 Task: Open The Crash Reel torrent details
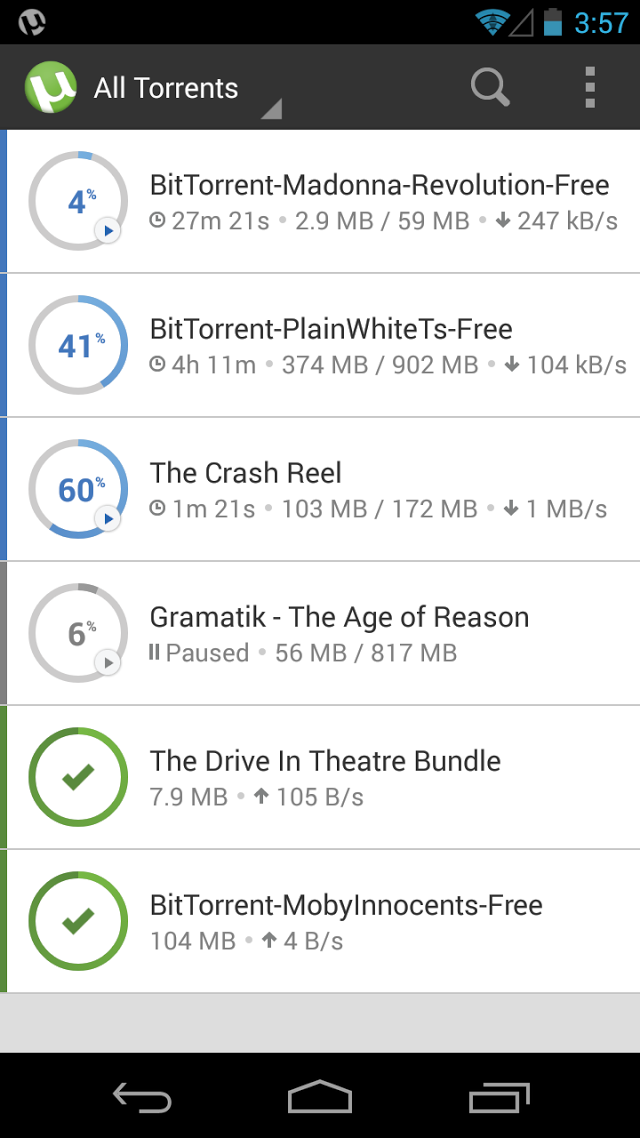[x=320, y=488]
